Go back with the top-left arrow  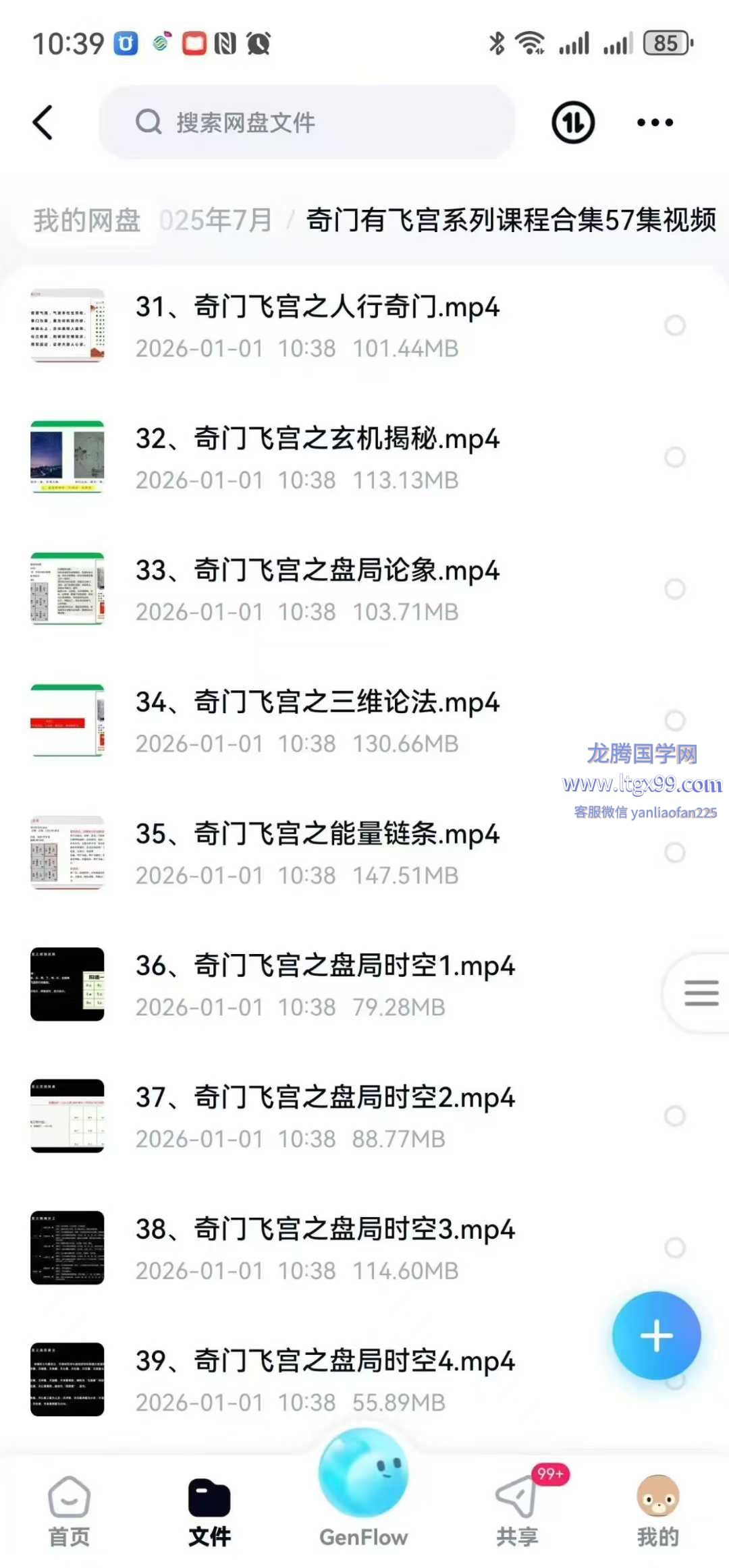43,123
